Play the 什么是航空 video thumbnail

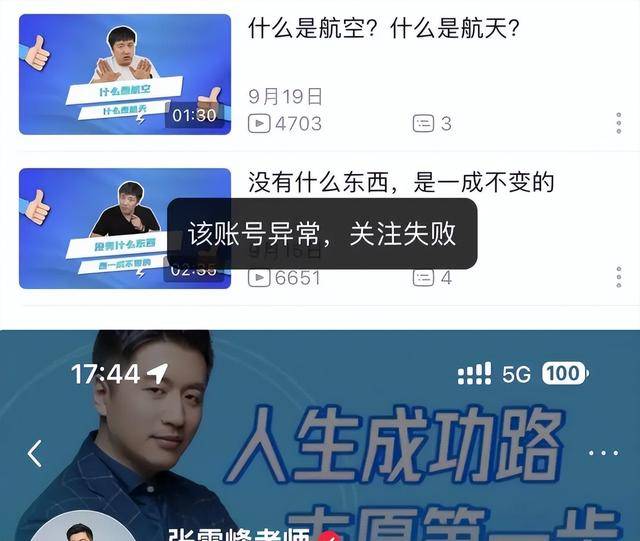[125, 74]
